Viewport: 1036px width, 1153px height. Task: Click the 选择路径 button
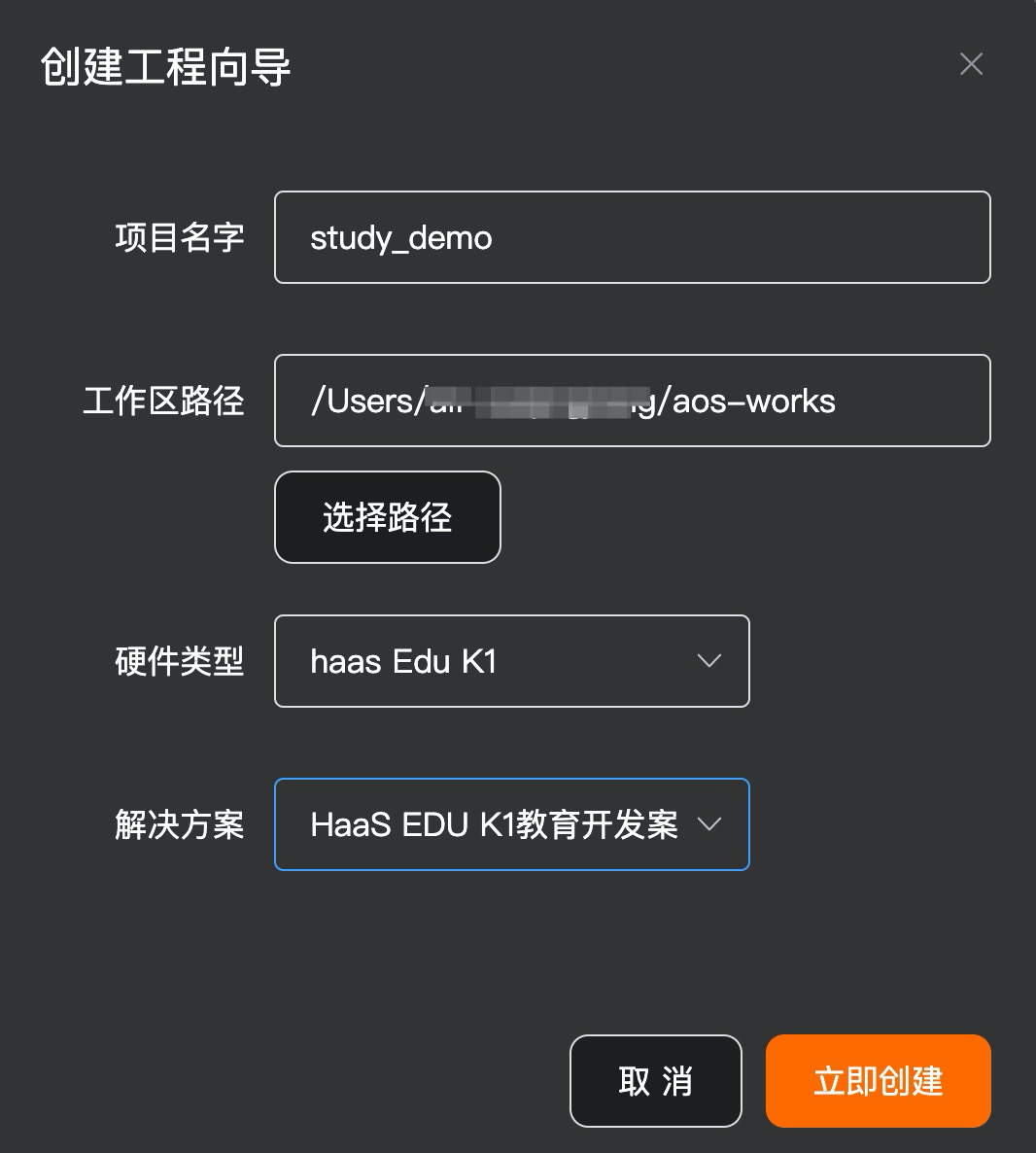click(x=388, y=517)
